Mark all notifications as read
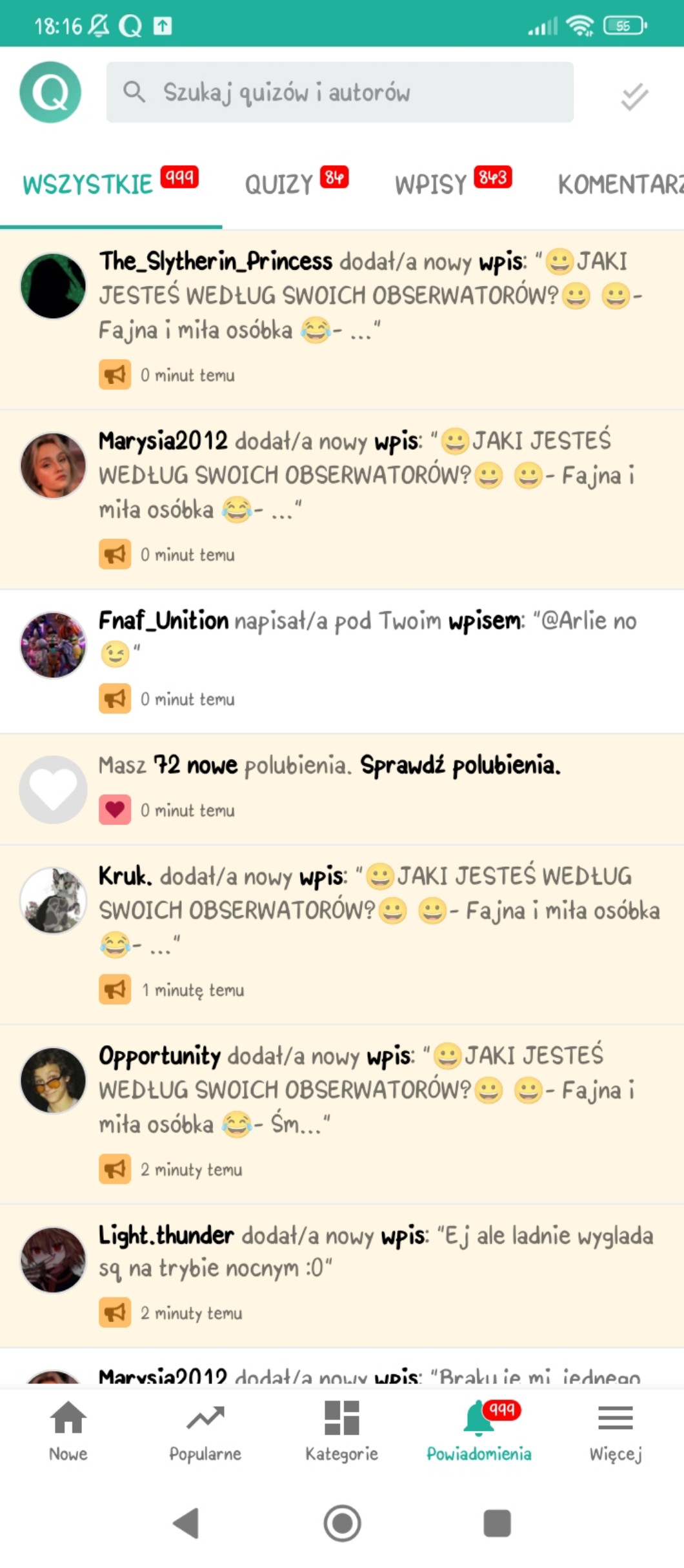 tap(634, 96)
